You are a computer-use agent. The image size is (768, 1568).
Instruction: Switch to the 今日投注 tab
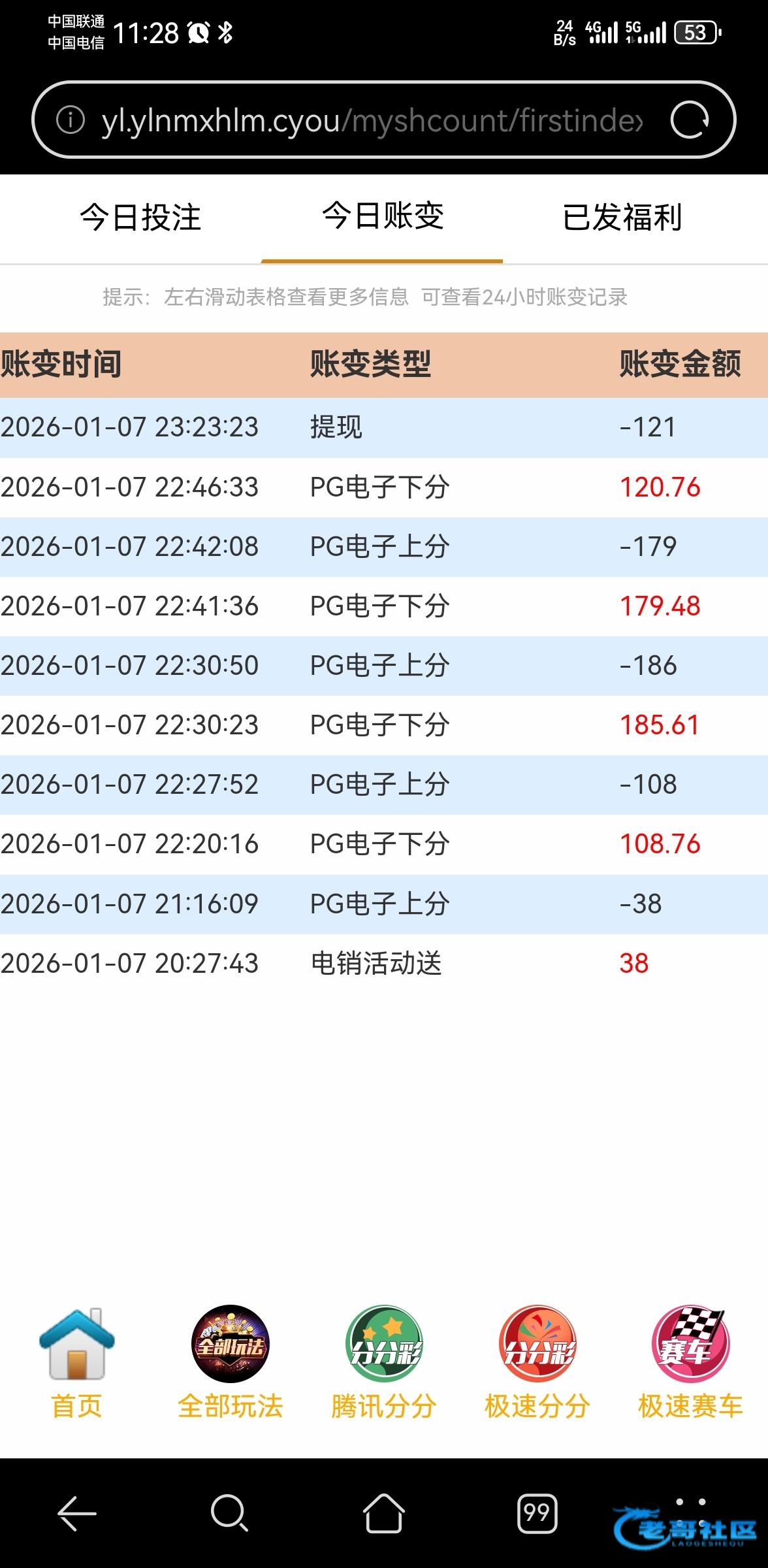140,218
